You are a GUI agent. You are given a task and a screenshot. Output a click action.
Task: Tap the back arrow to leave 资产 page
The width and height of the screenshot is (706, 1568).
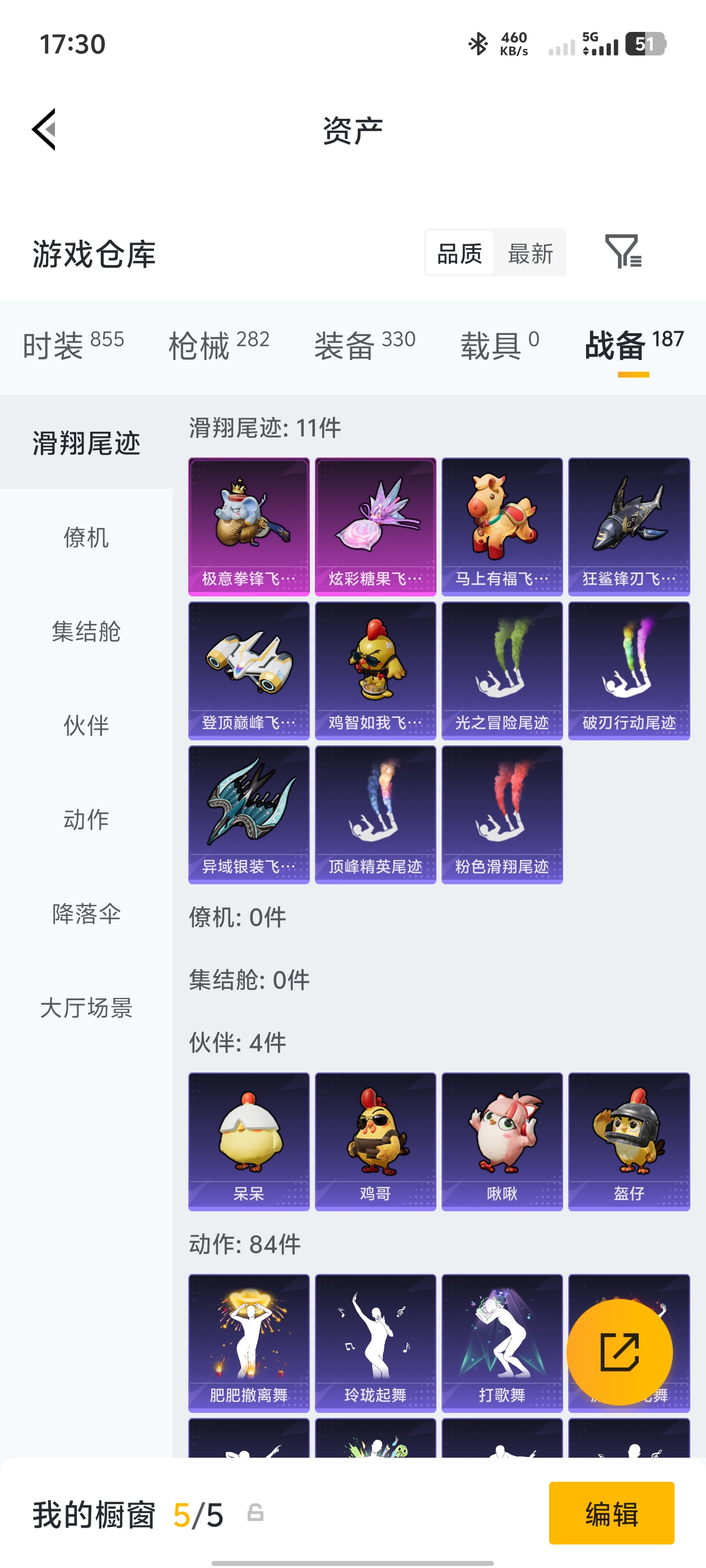(x=44, y=130)
